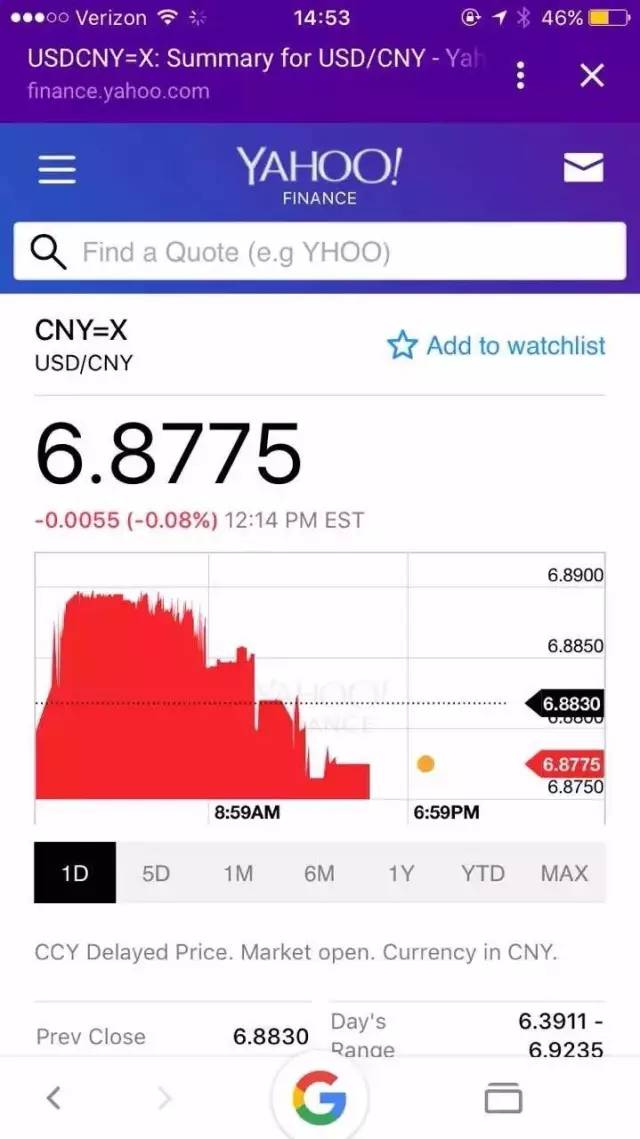Select the 1D chart range

[x=75, y=873]
